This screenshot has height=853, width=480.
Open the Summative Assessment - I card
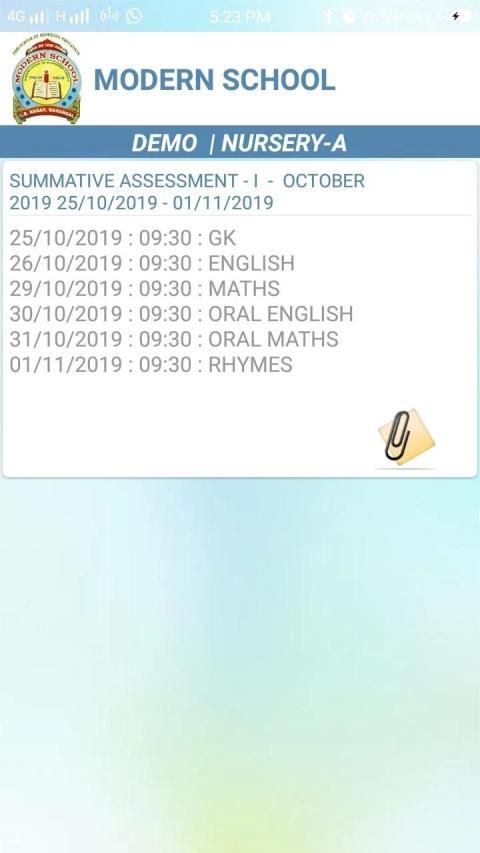pyautogui.click(x=240, y=319)
